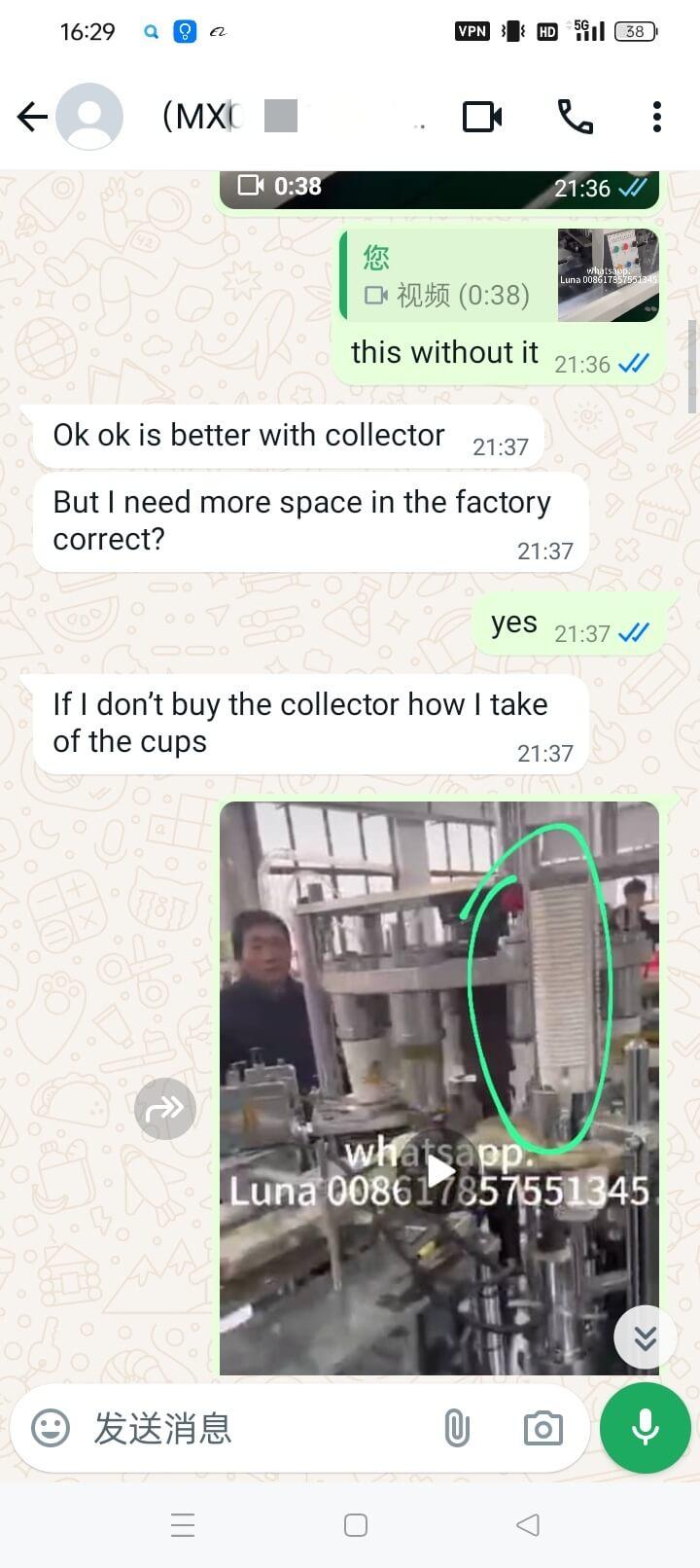700x1568 pixels.
Task: Tap the system back button
Action: pyautogui.click(x=528, y=1524)
